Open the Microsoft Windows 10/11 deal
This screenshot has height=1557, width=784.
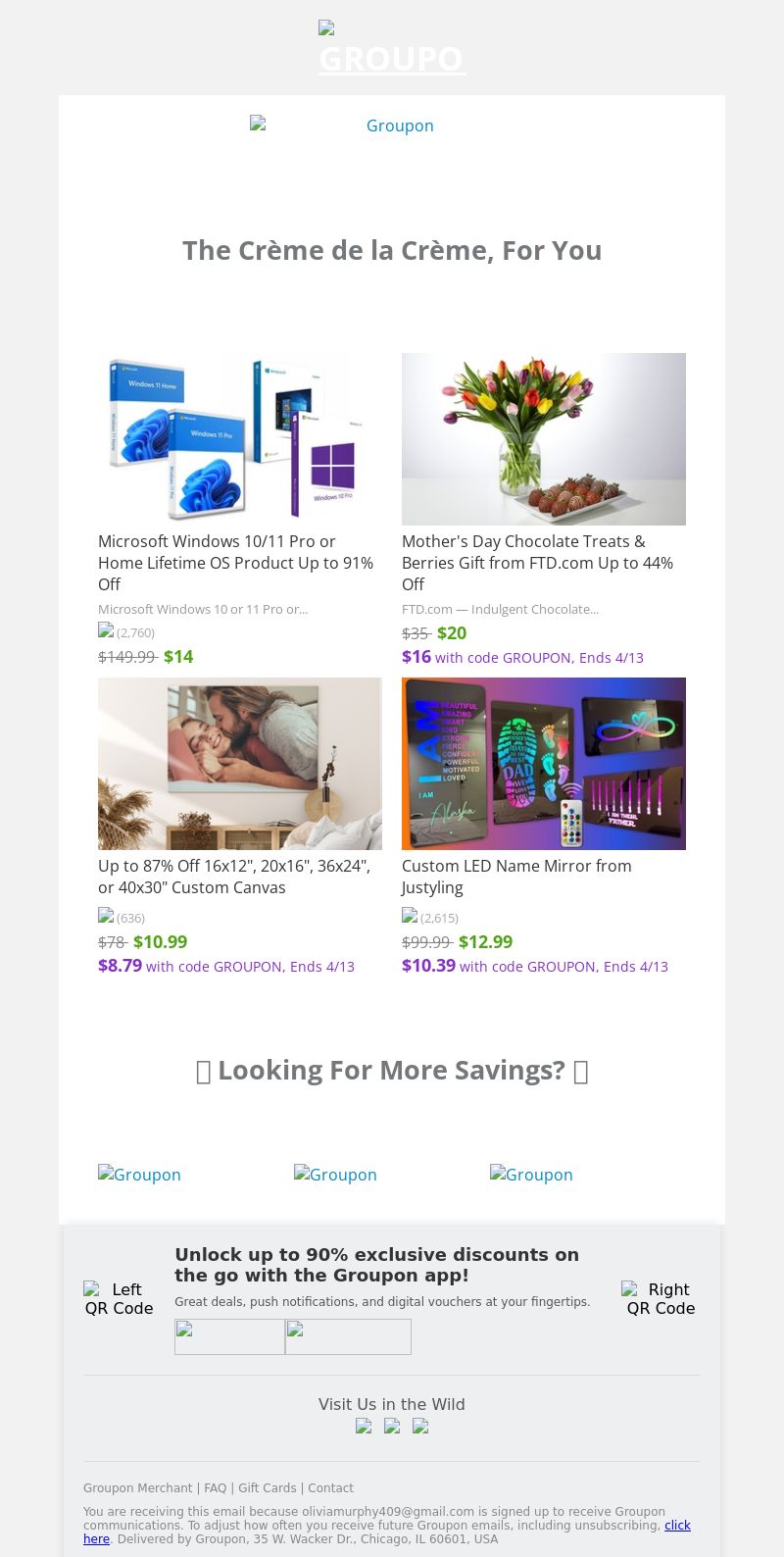(x=235, y=562)
